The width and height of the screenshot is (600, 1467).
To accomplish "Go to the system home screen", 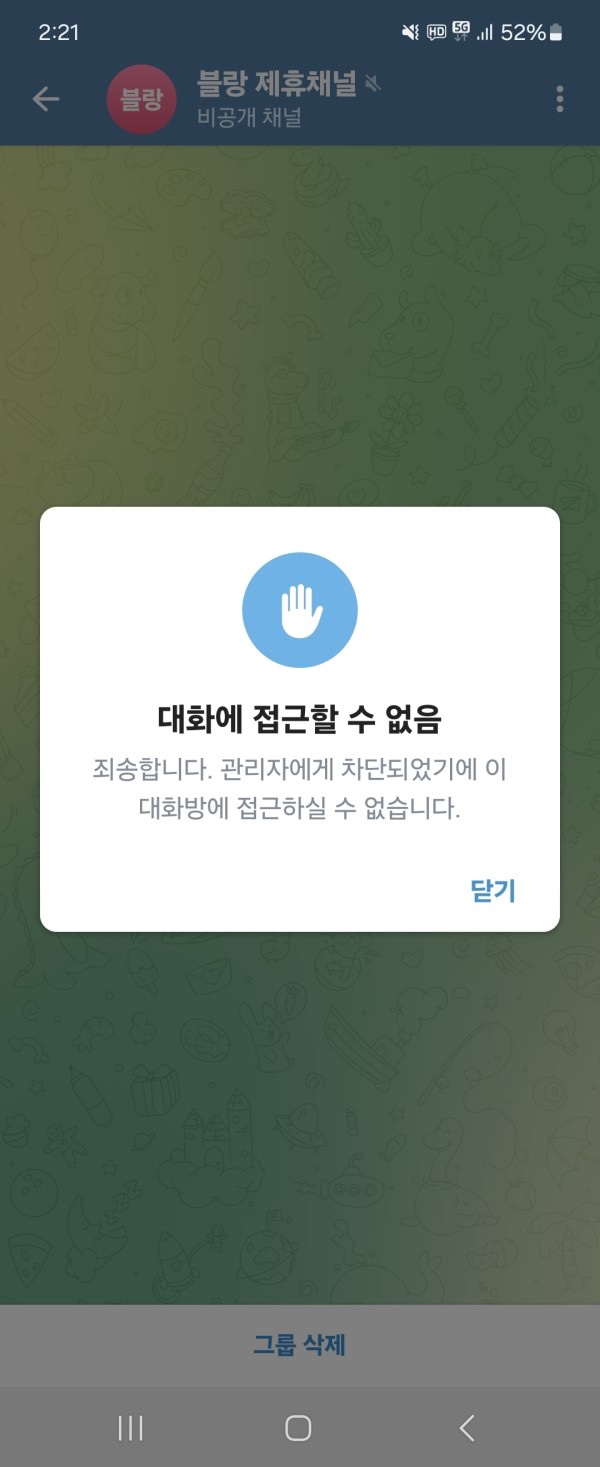I will click(x=298, y=1428).
